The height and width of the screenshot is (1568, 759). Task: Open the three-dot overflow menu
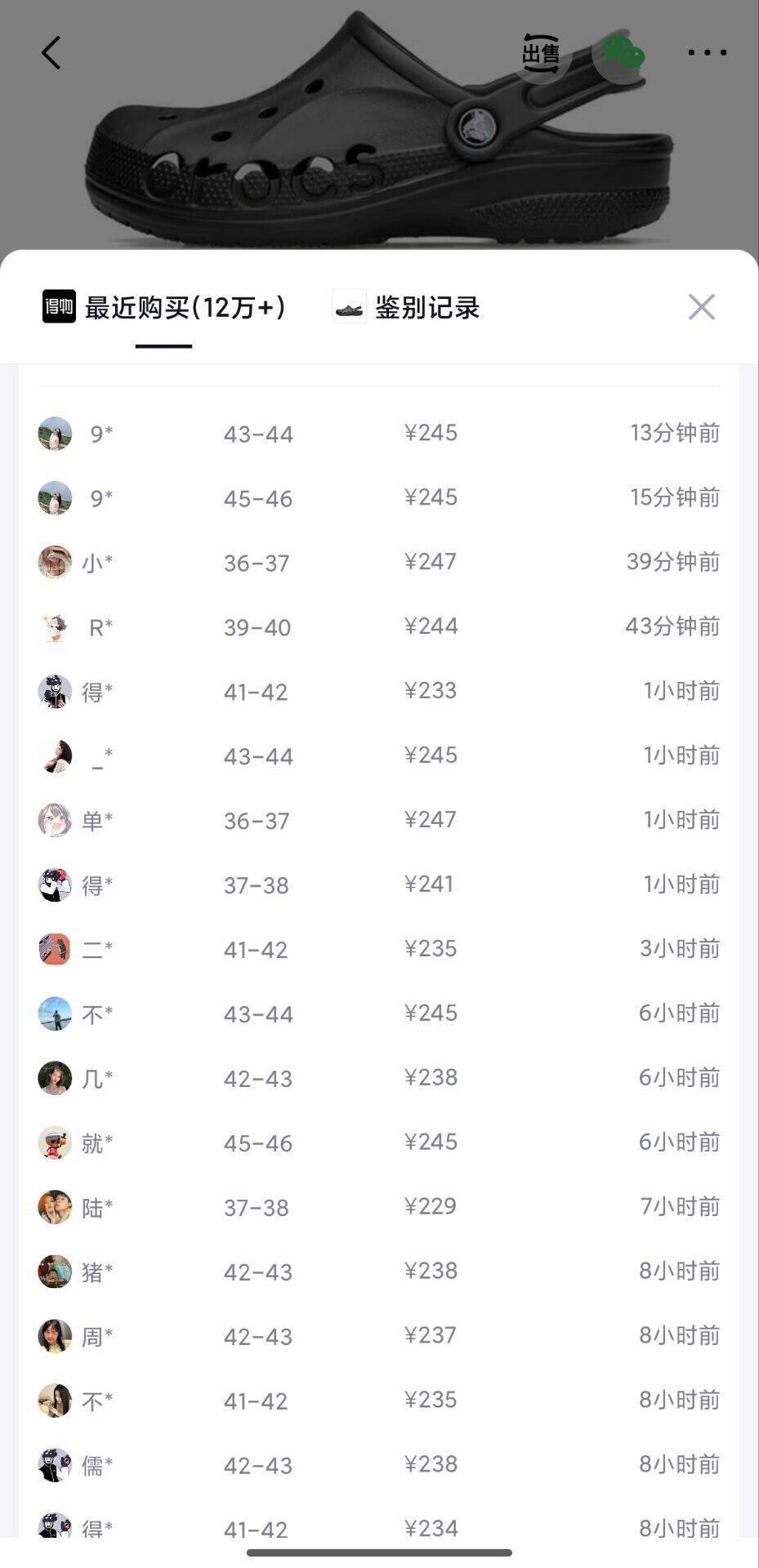707,53
